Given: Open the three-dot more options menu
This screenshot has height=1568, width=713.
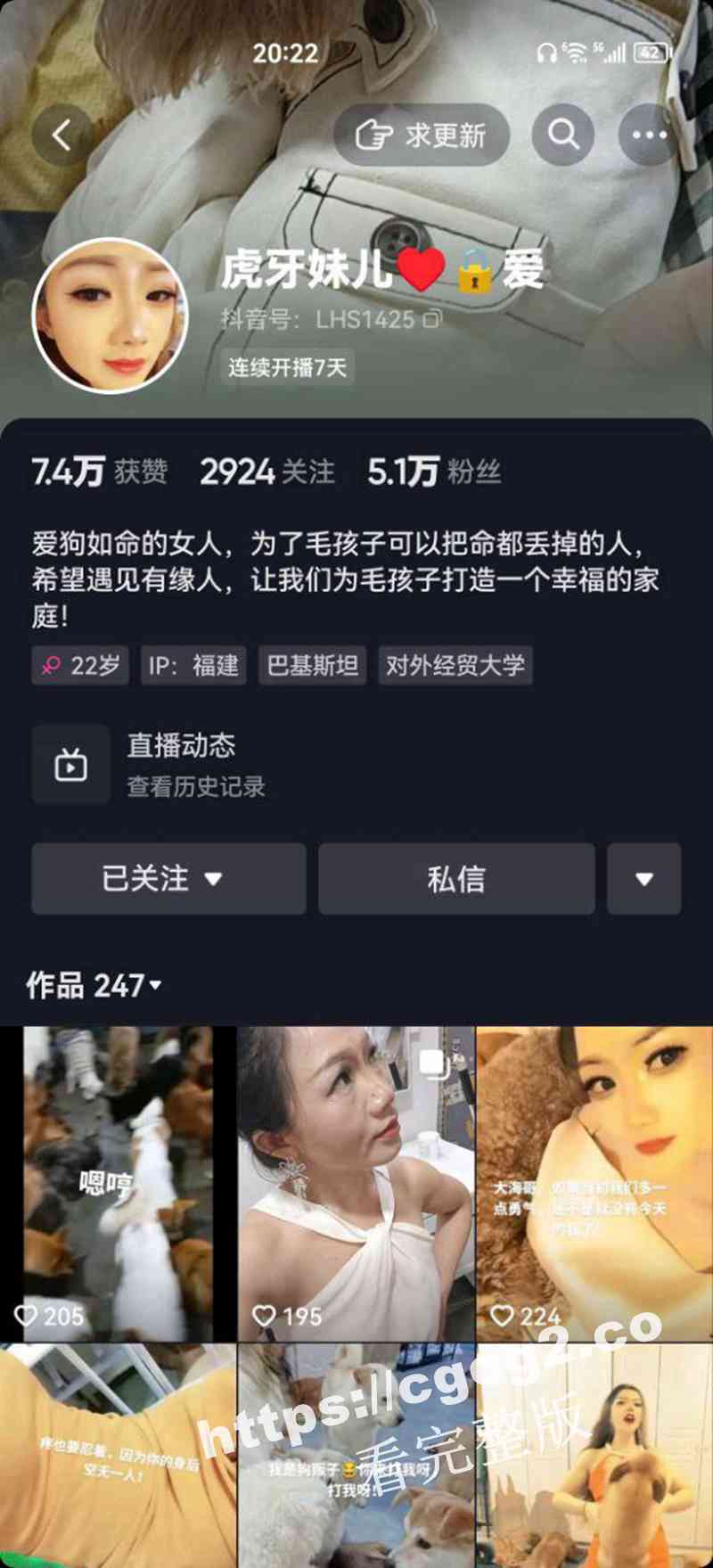Looking at the screenshot, I should click(649, 135).
